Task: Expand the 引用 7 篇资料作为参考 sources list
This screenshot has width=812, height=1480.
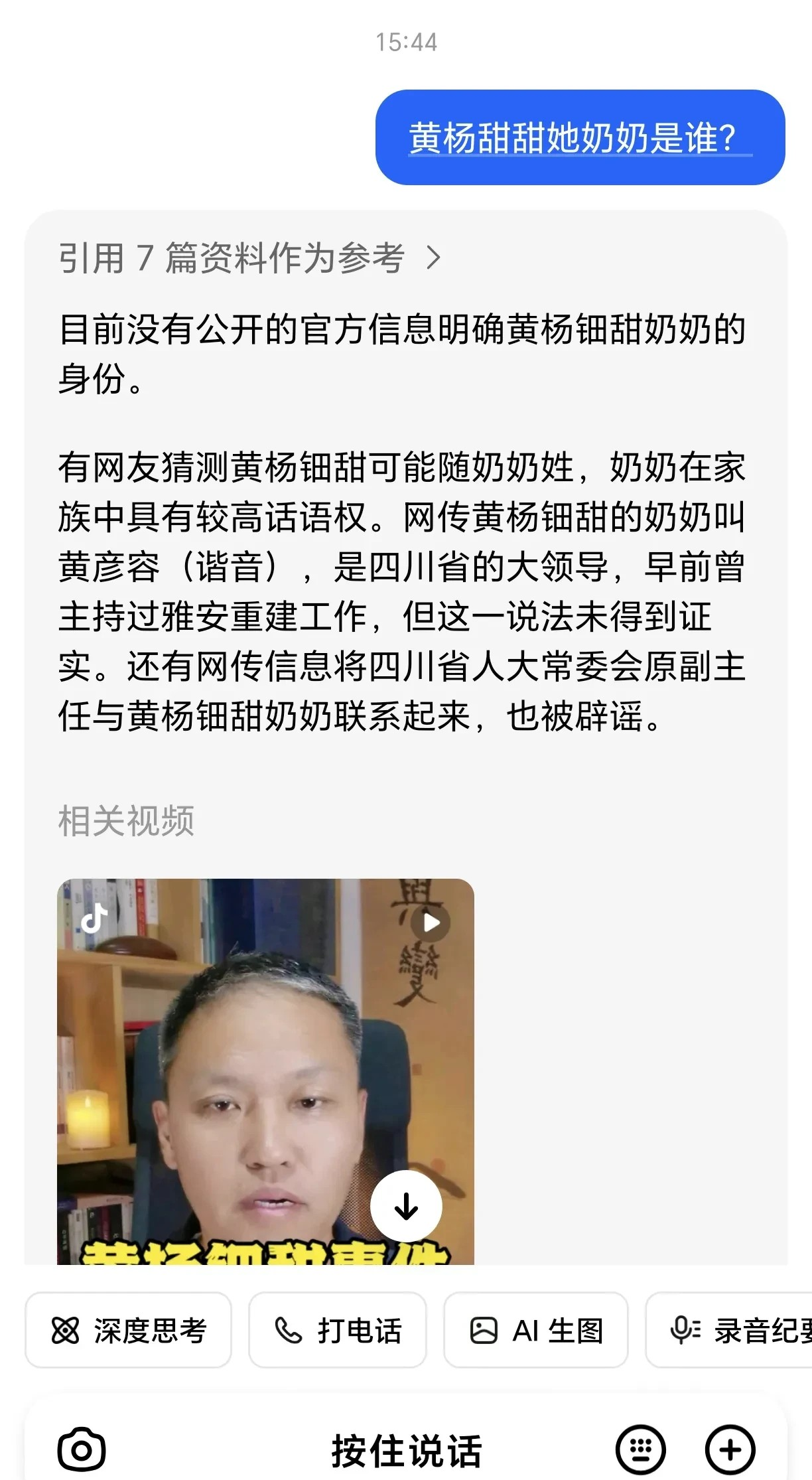Action: coord(249,258)
